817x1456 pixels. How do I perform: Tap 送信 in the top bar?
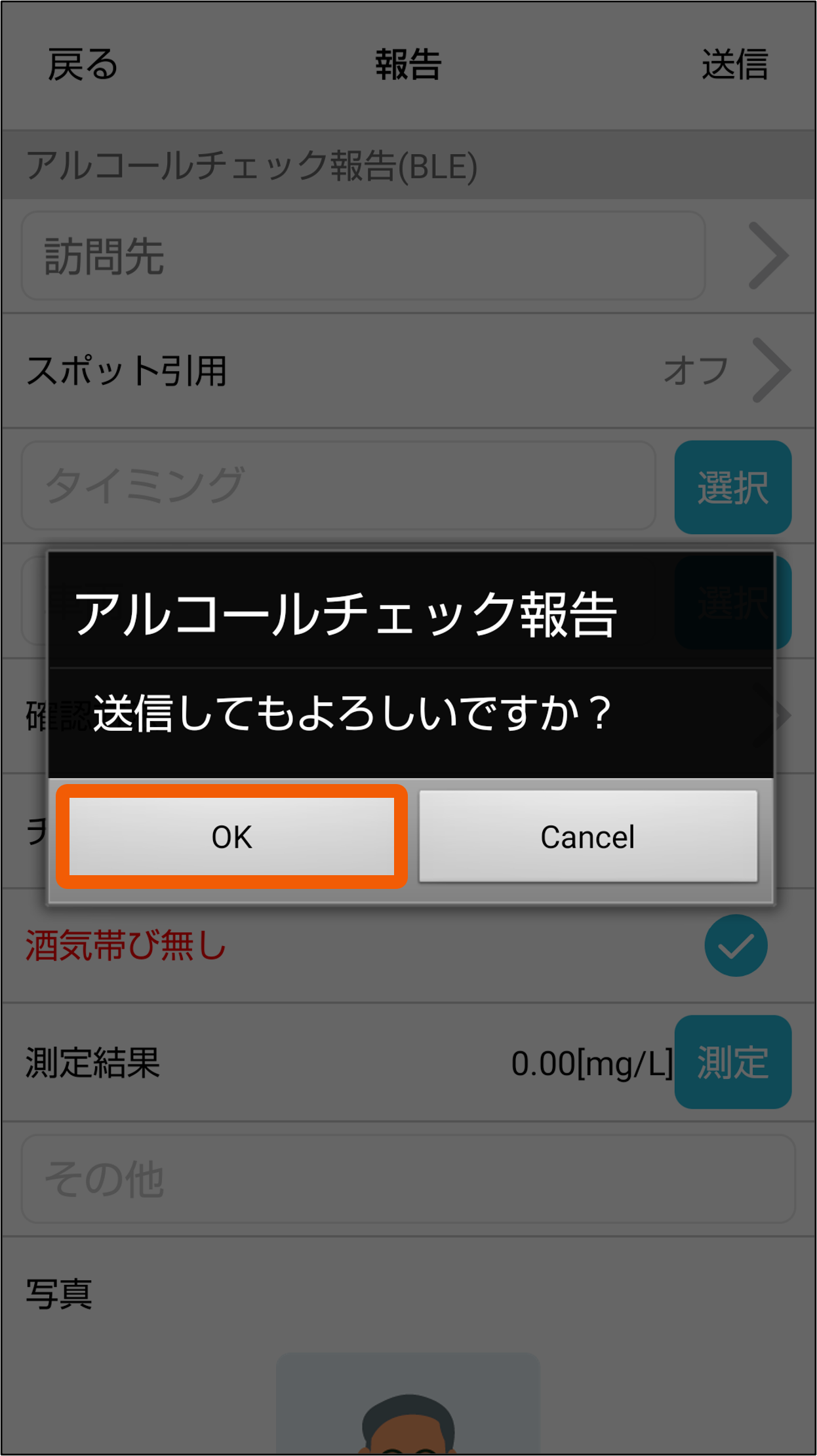(734, 65)
